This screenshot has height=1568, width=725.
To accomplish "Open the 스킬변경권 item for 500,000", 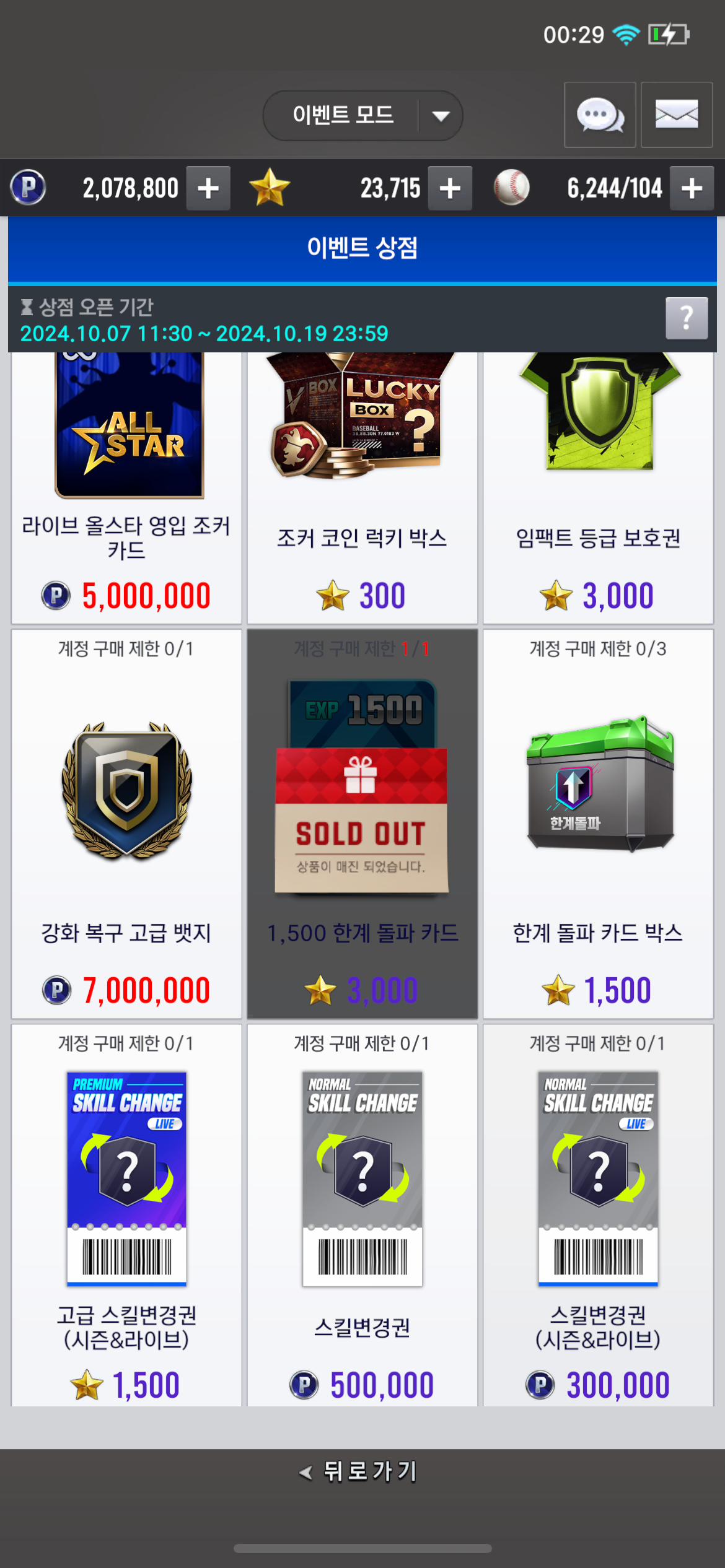I will click(x=362, y=1214).
